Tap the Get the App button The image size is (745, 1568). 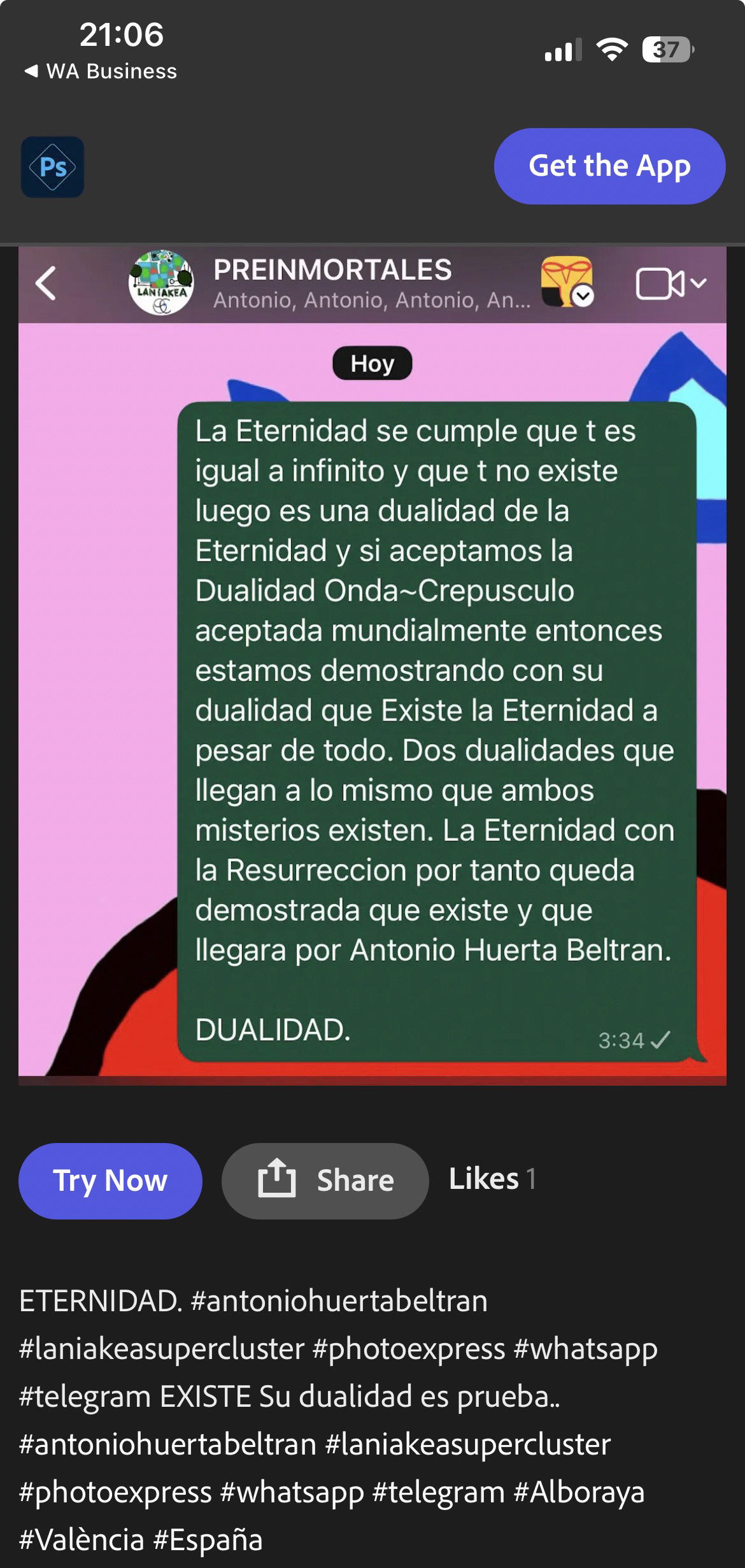[609, 166]
